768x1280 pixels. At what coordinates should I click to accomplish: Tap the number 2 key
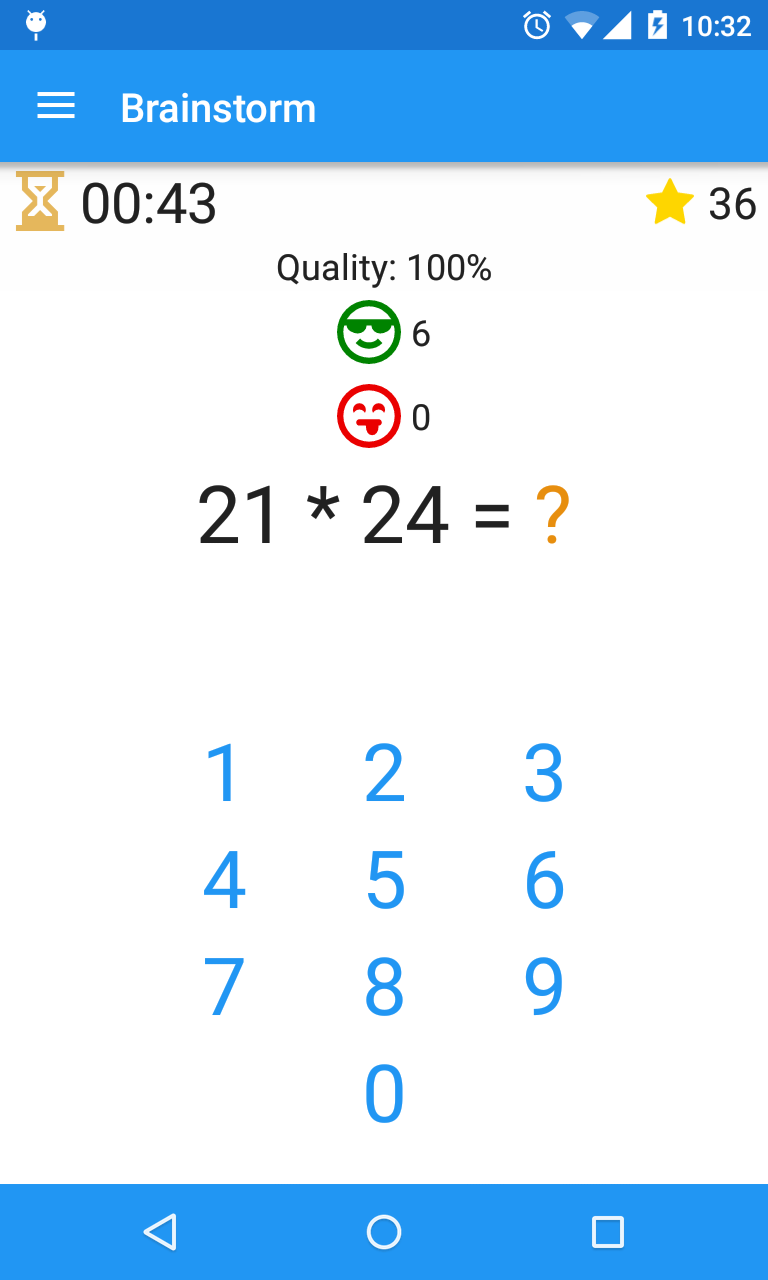click(x=384, y=773)
